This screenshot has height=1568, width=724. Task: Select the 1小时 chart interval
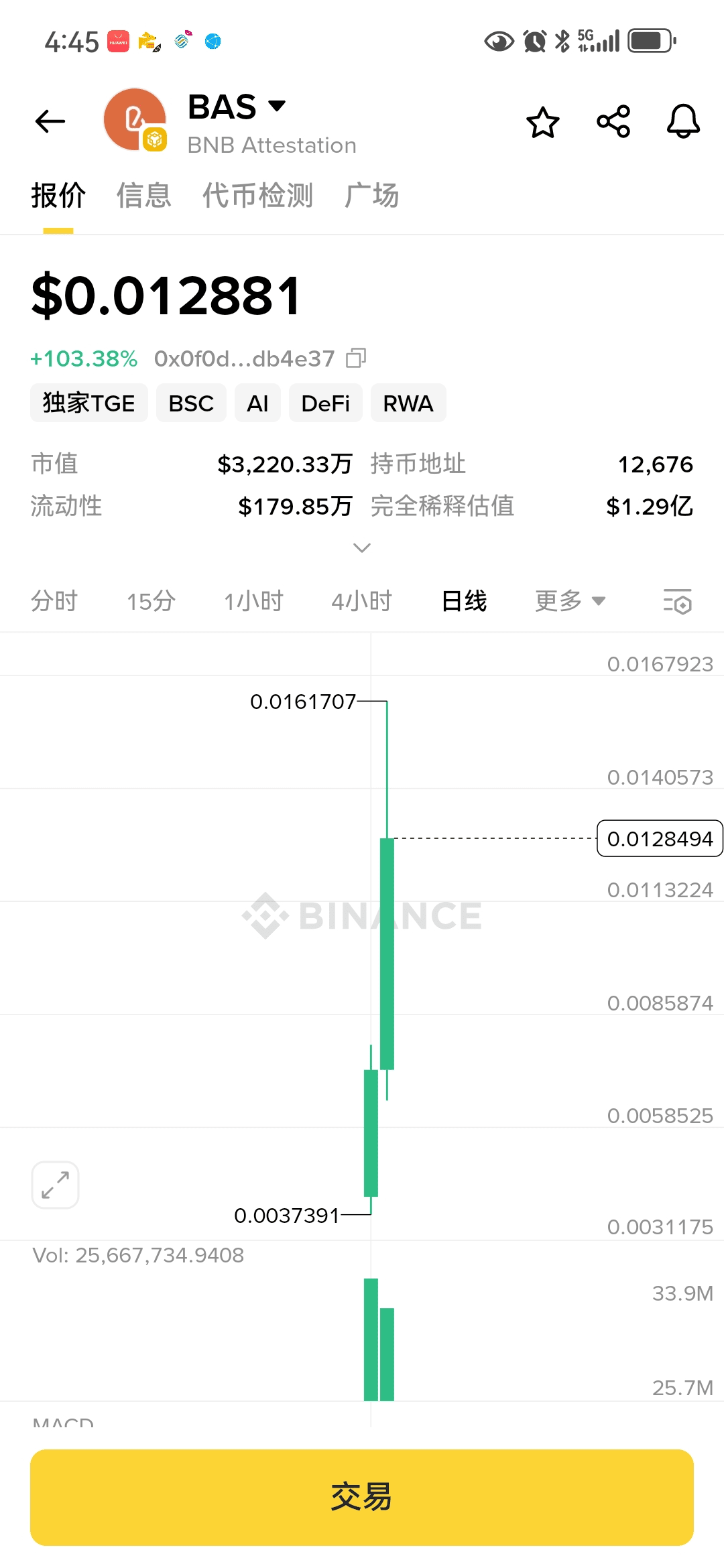point(254,601)
